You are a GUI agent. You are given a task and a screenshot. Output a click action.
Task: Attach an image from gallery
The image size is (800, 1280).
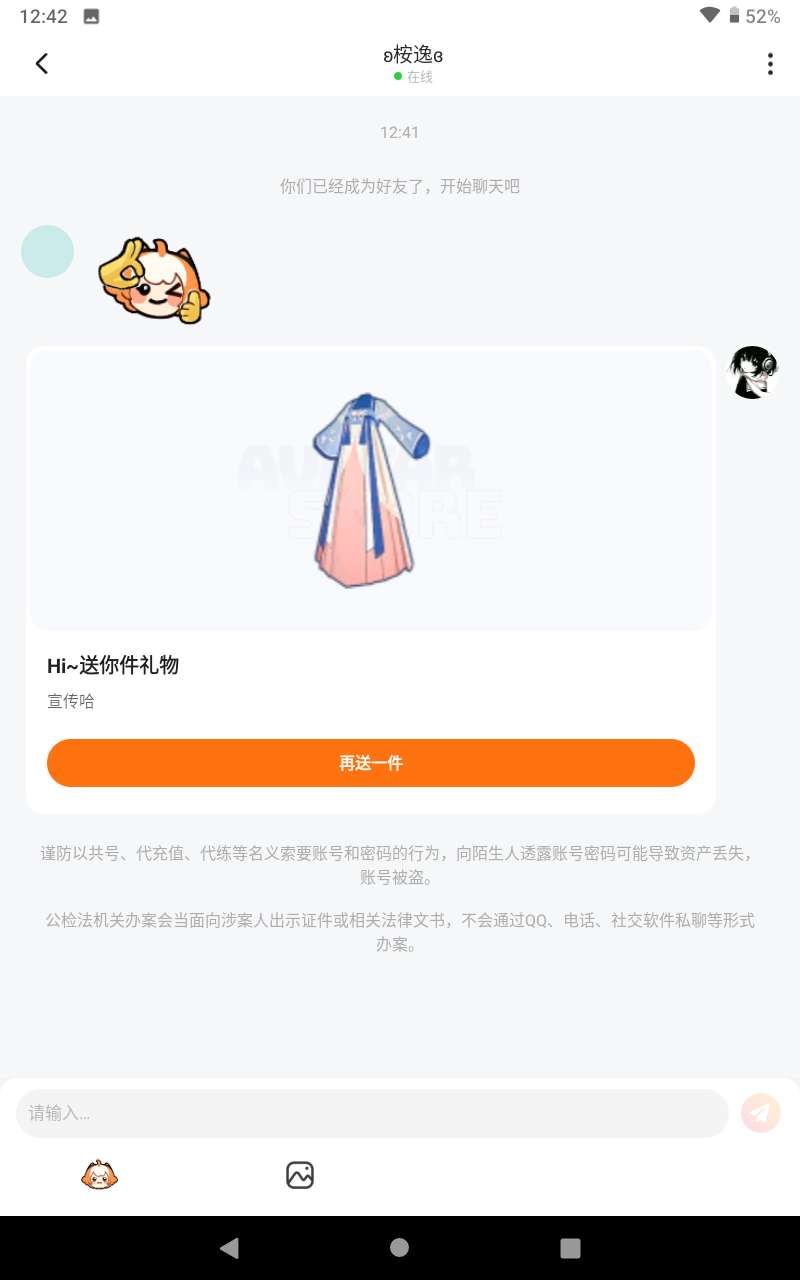pos(300,1175)
